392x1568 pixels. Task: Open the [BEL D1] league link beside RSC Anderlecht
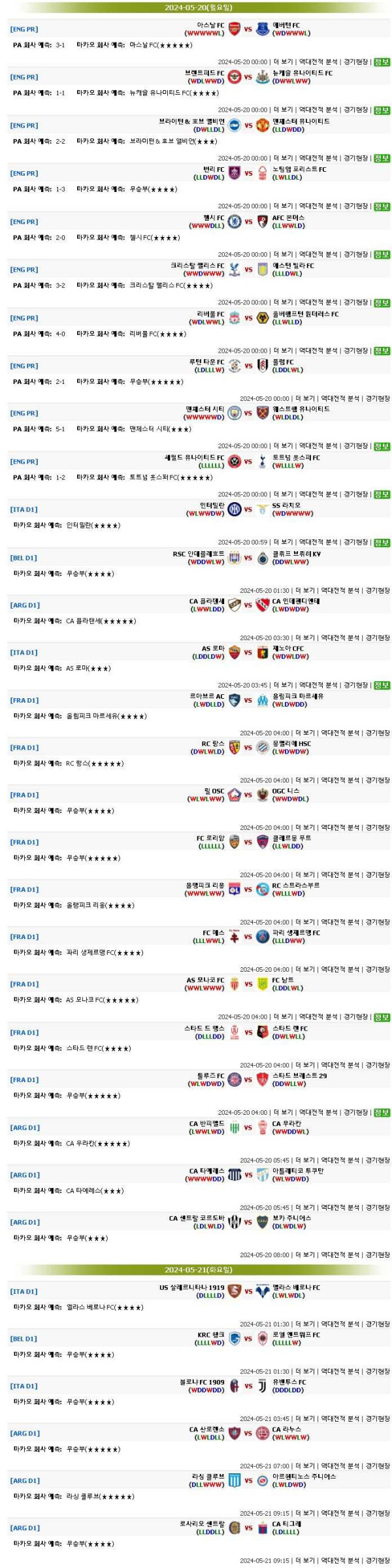coord(24,558)
